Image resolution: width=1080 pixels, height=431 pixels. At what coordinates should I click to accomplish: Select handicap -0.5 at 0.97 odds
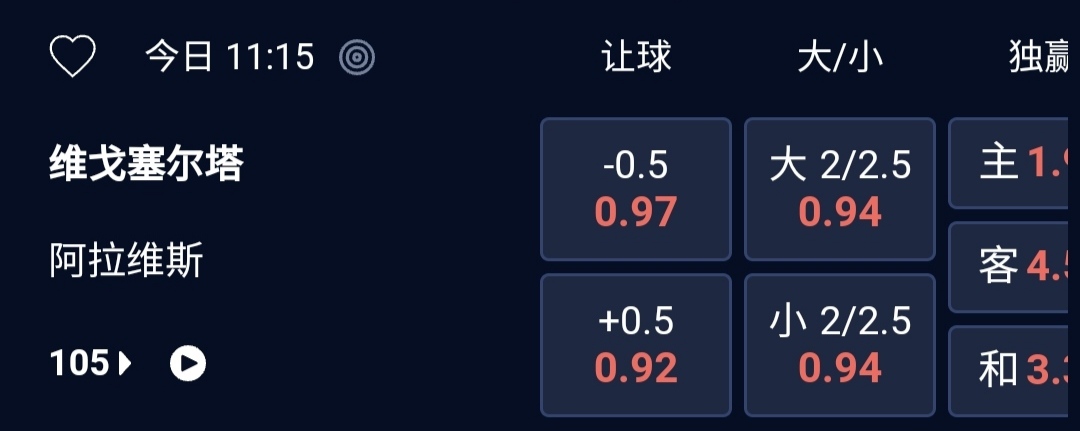coord(636,189)
